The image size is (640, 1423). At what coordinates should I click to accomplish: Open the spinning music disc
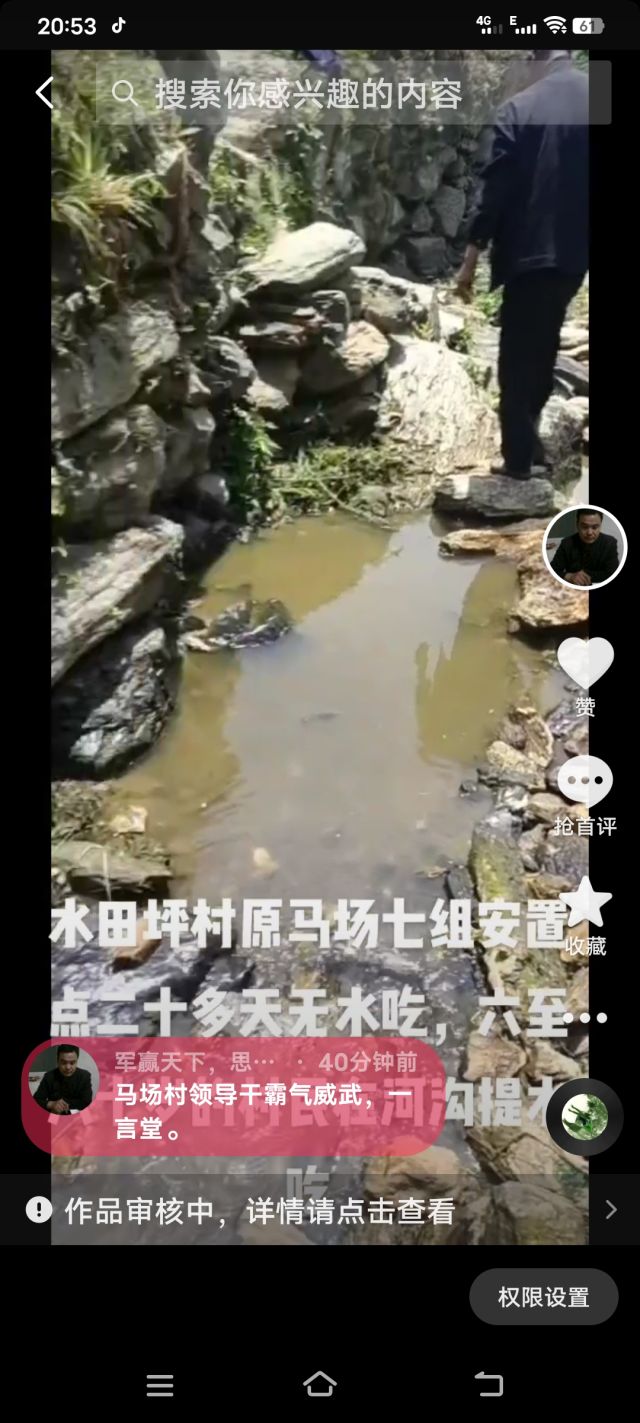(584, 1117)
